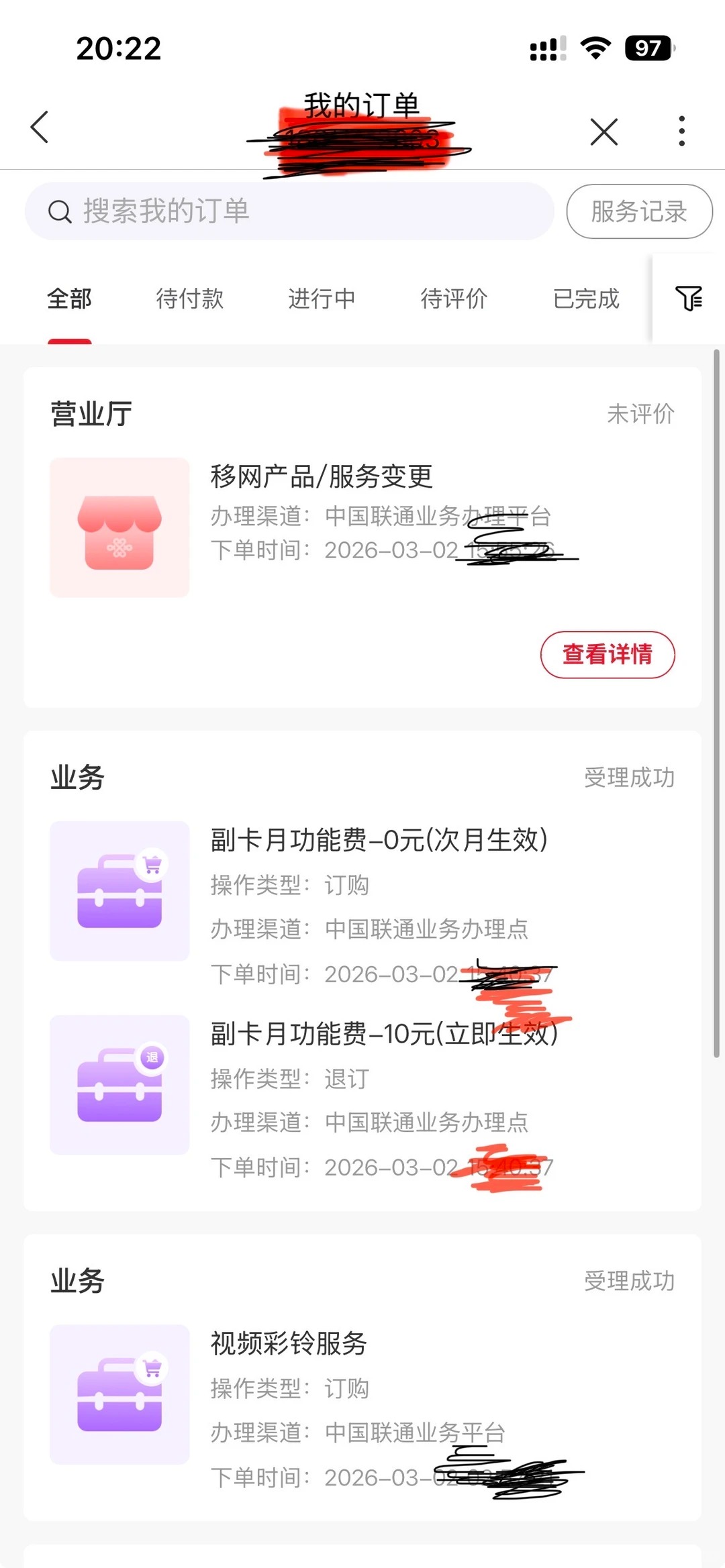This screenshot has width=725, height=1568.
Task: Open the three-dot more options icon
Action: [x=681, y=132]
